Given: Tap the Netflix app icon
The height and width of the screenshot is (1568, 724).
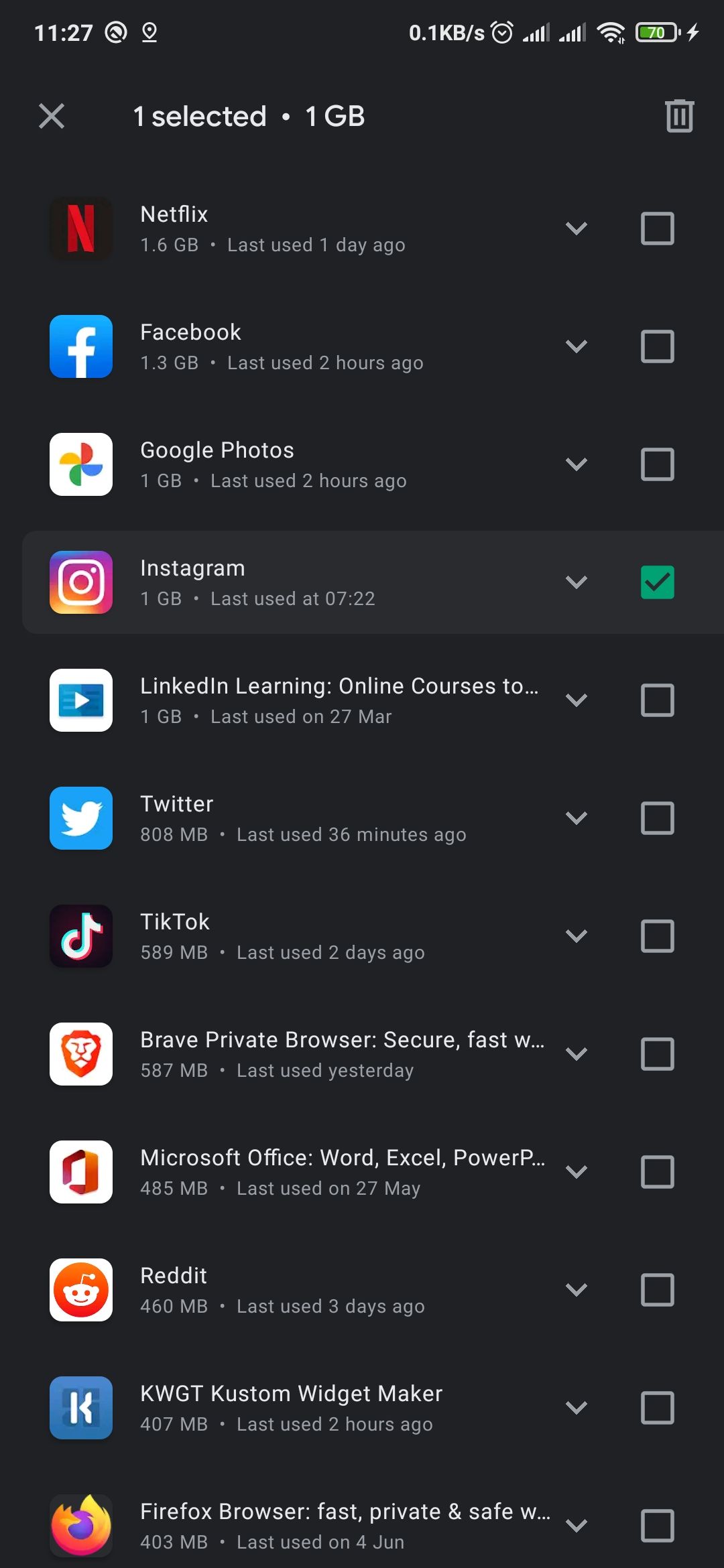Looking at the screenshot, I should (80, 228).
